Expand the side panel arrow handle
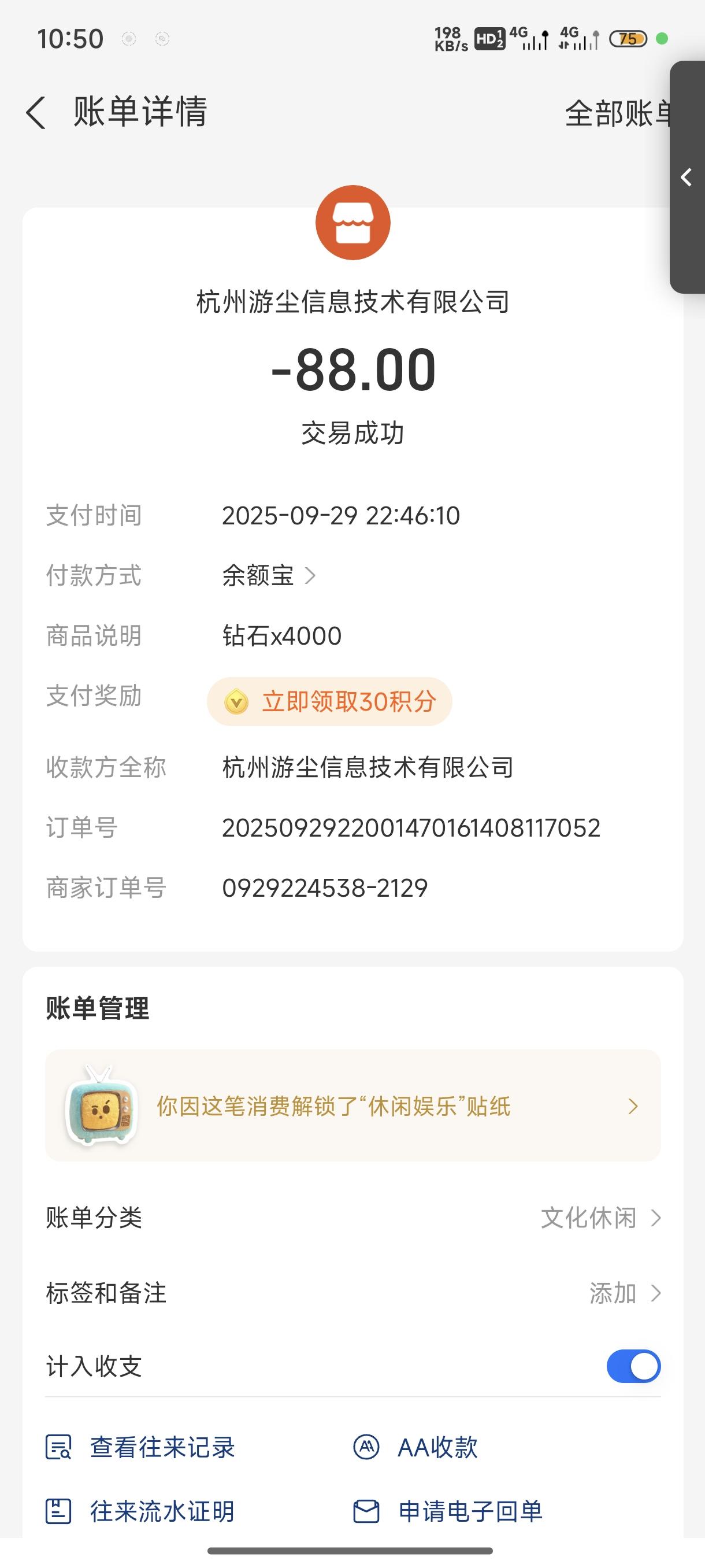 [x=687, y=177]
